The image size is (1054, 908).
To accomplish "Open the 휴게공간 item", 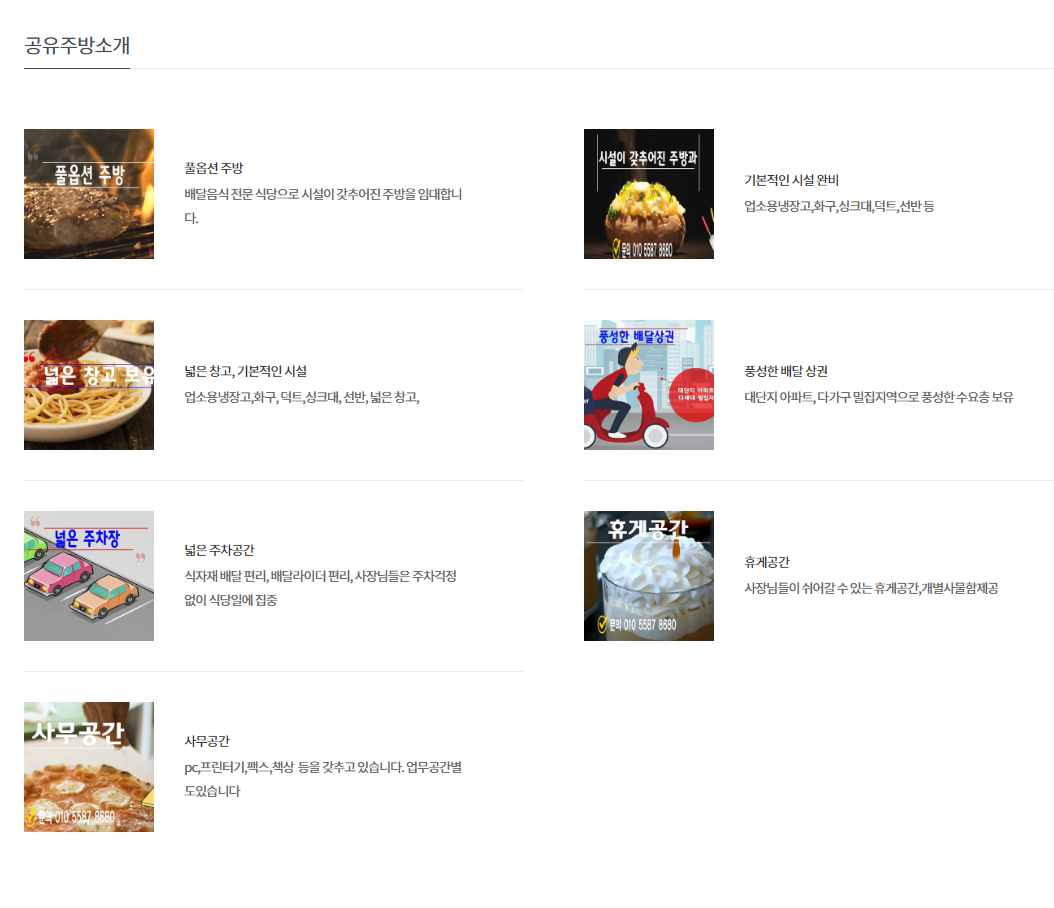I will click(x=767, y=562).
